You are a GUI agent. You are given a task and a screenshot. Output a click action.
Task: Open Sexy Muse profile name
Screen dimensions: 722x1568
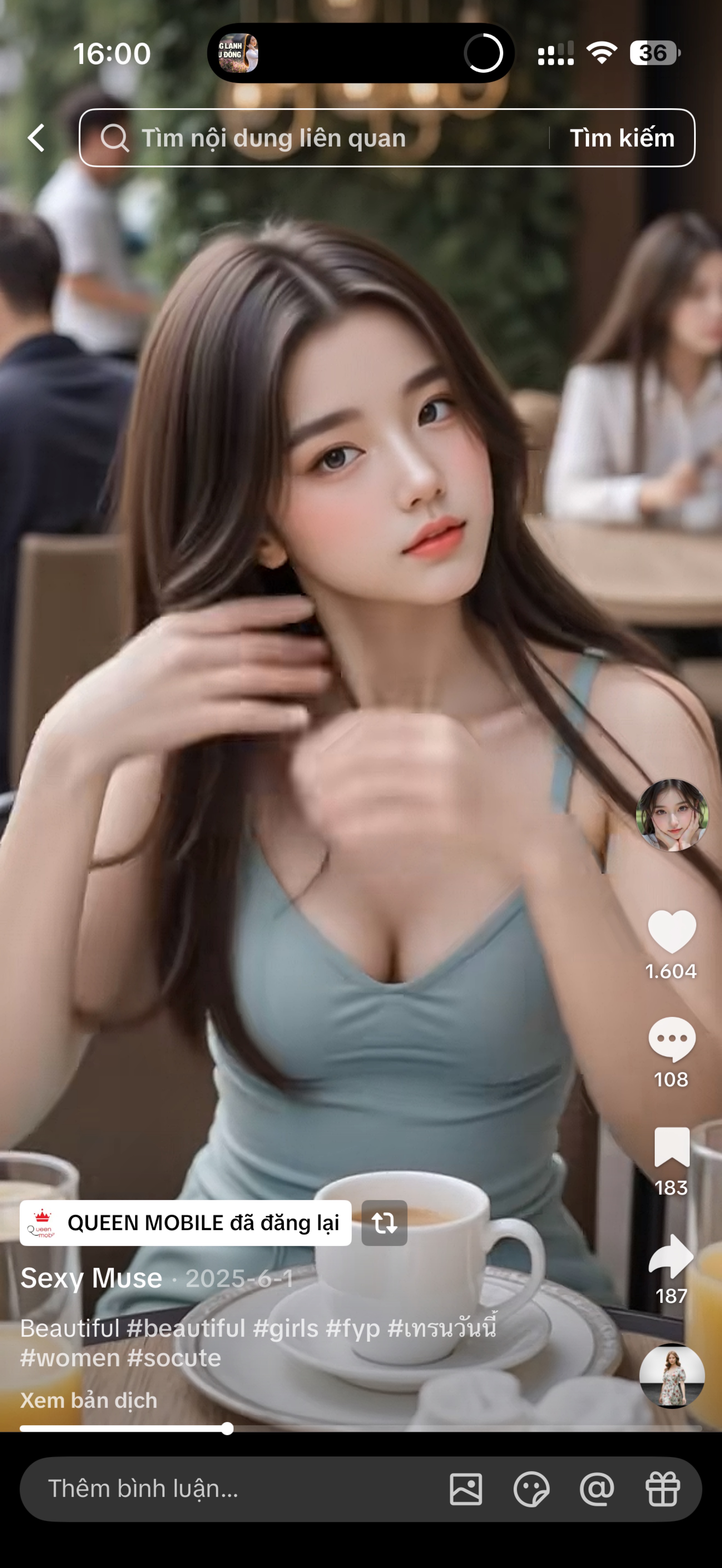pyautogui.click(x=91, y=1278)
